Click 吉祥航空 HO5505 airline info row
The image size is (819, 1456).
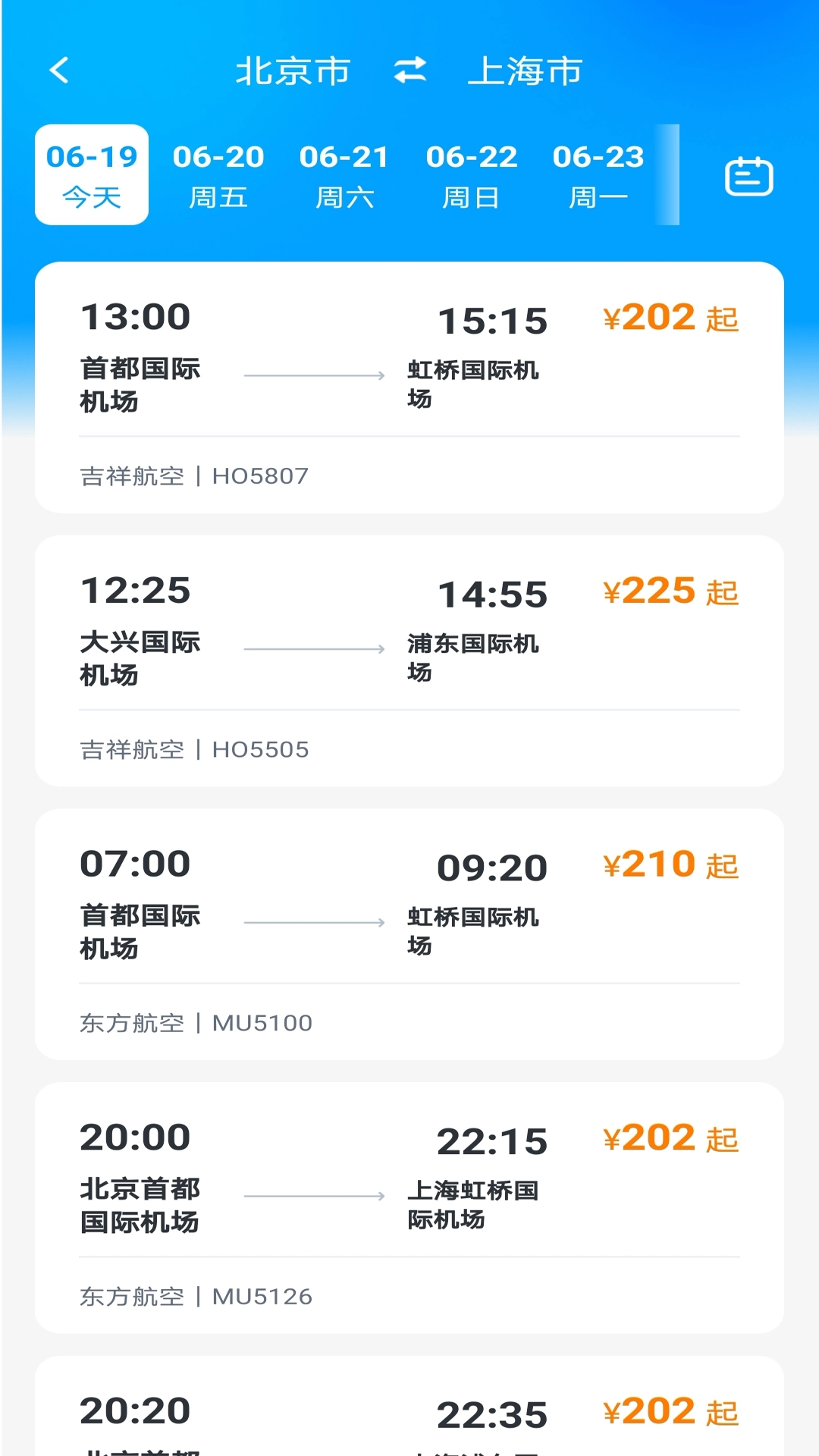(x=193, y=748)
